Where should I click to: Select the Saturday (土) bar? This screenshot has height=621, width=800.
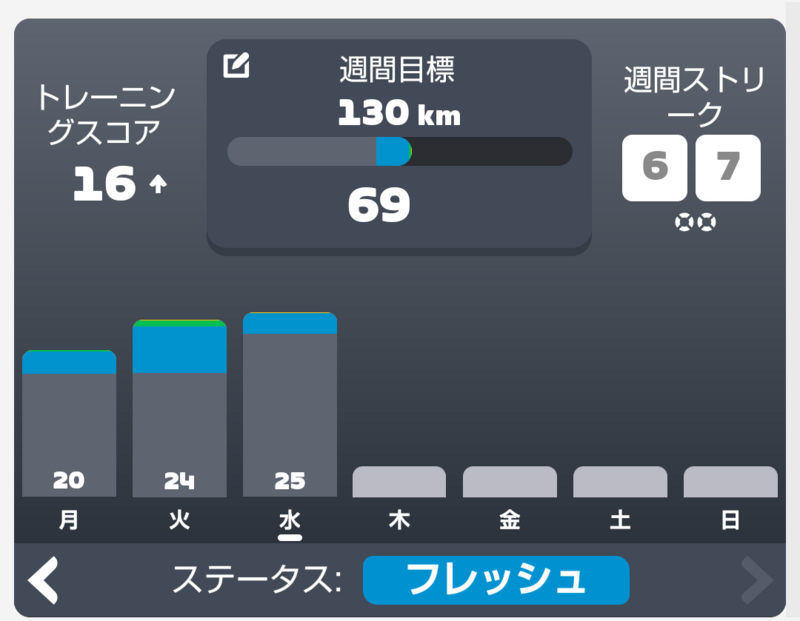coord(620,482)
